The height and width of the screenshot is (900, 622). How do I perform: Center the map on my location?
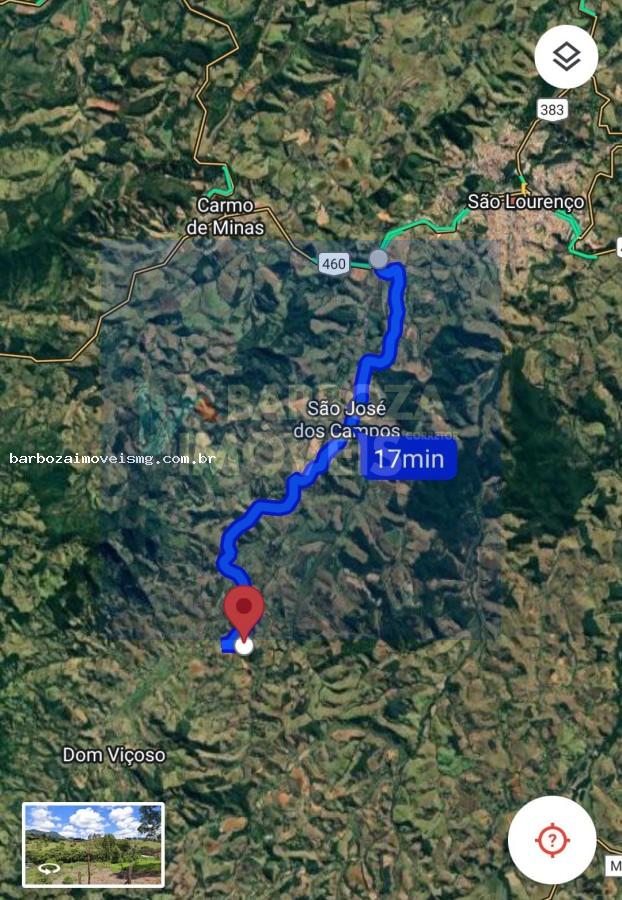pyautogui.click(x=552, y=840)
